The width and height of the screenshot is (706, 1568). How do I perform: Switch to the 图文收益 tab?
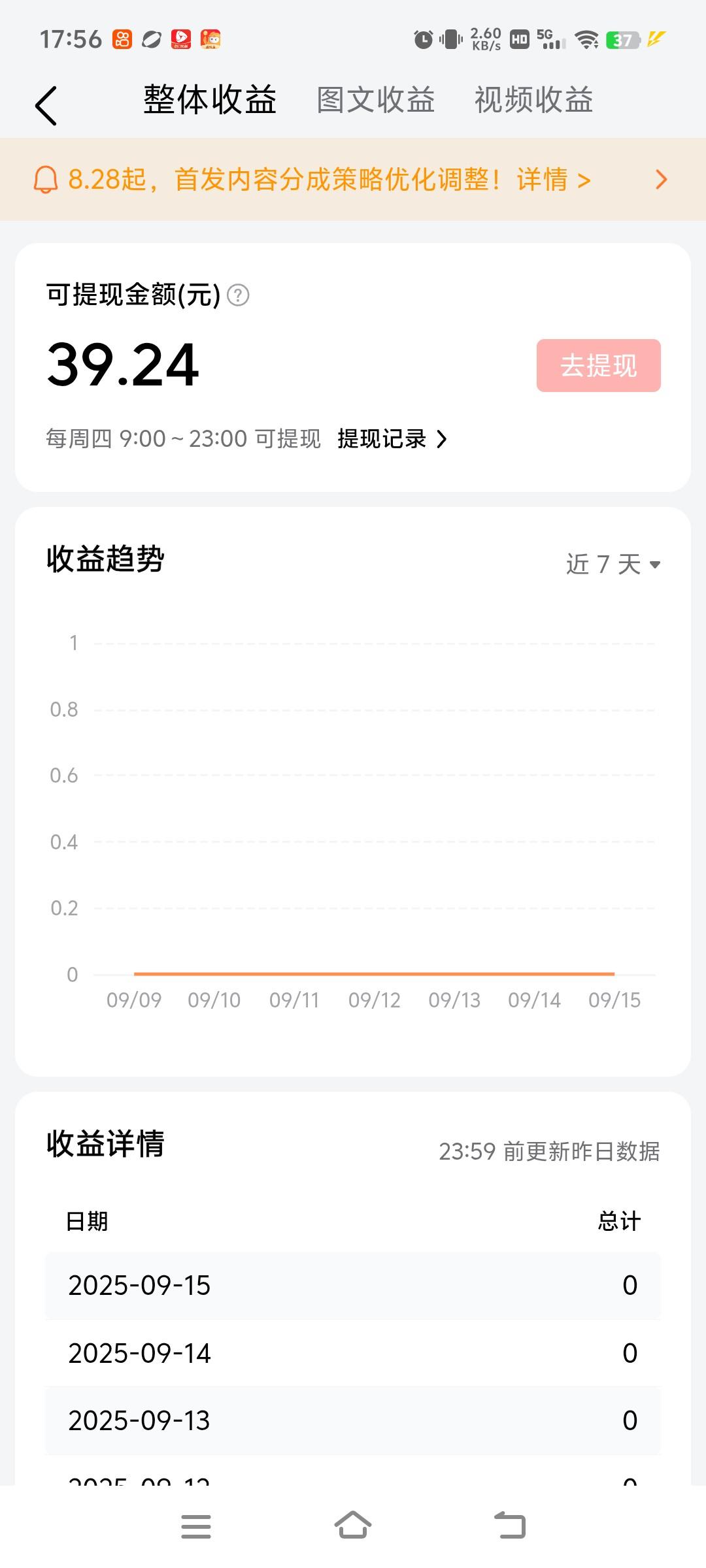(x=376, y=100)
